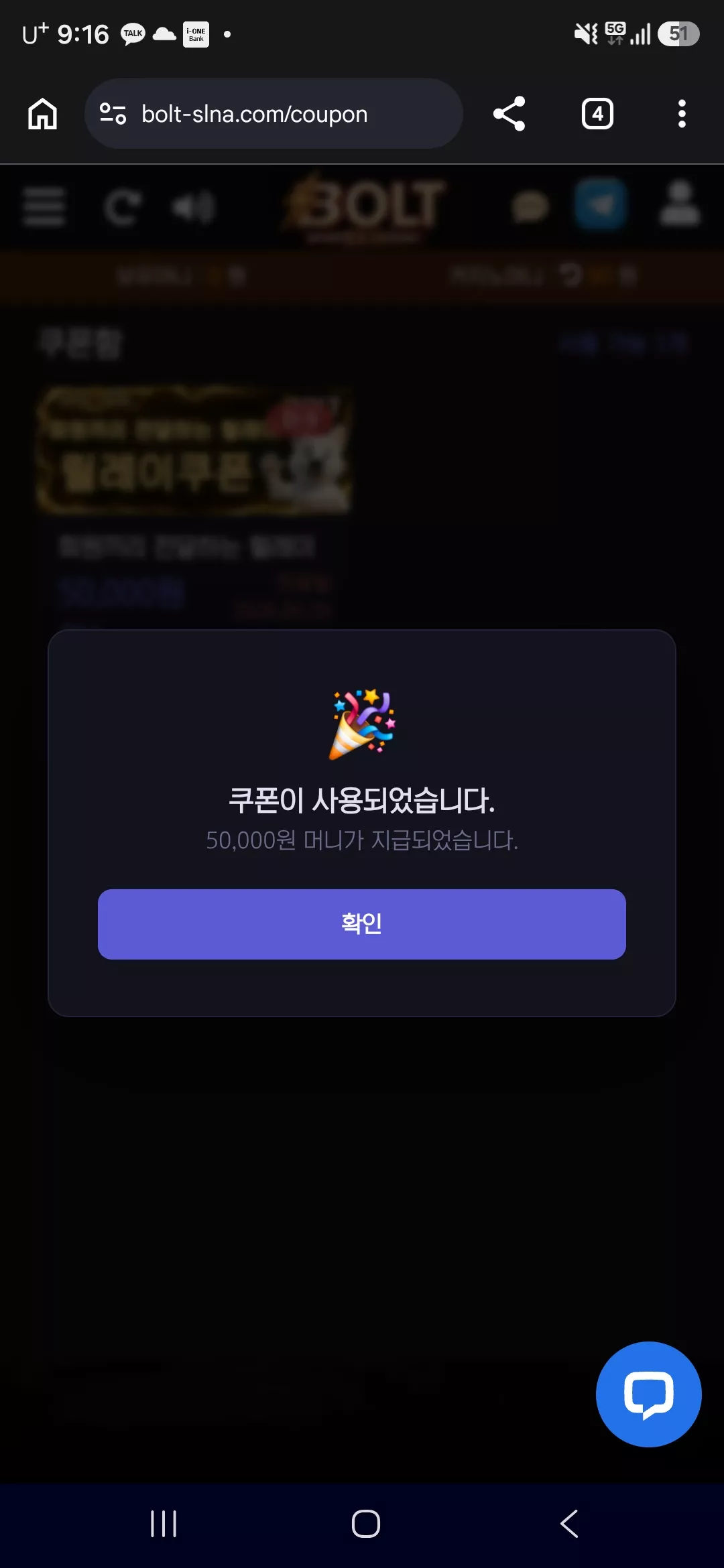
Task: Open the browser's three-dot overflow menu
Action: click(682, 114)
